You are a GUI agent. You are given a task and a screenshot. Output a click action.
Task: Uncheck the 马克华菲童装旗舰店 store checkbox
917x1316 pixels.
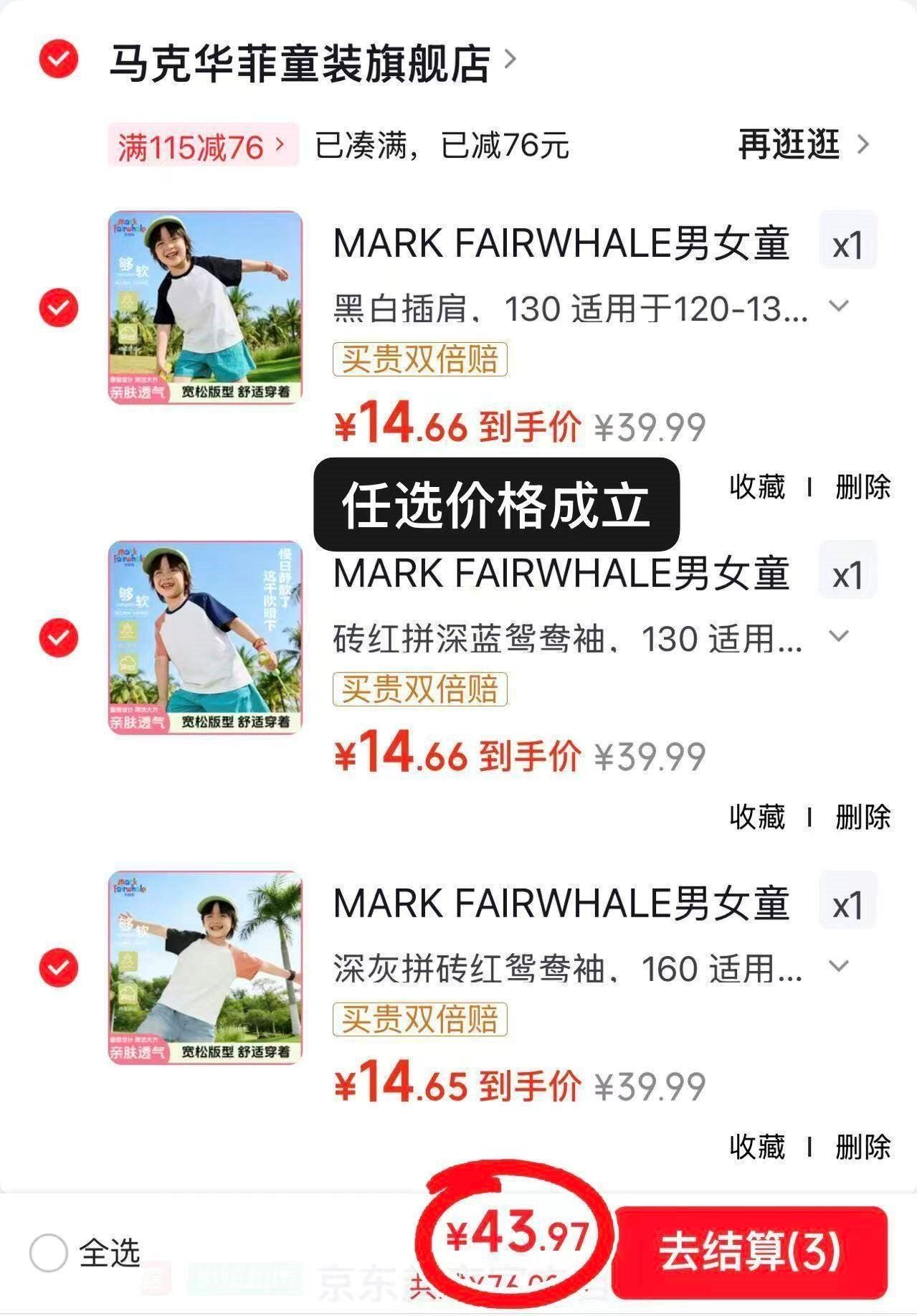pyautogui.click(x=58, y=59)
